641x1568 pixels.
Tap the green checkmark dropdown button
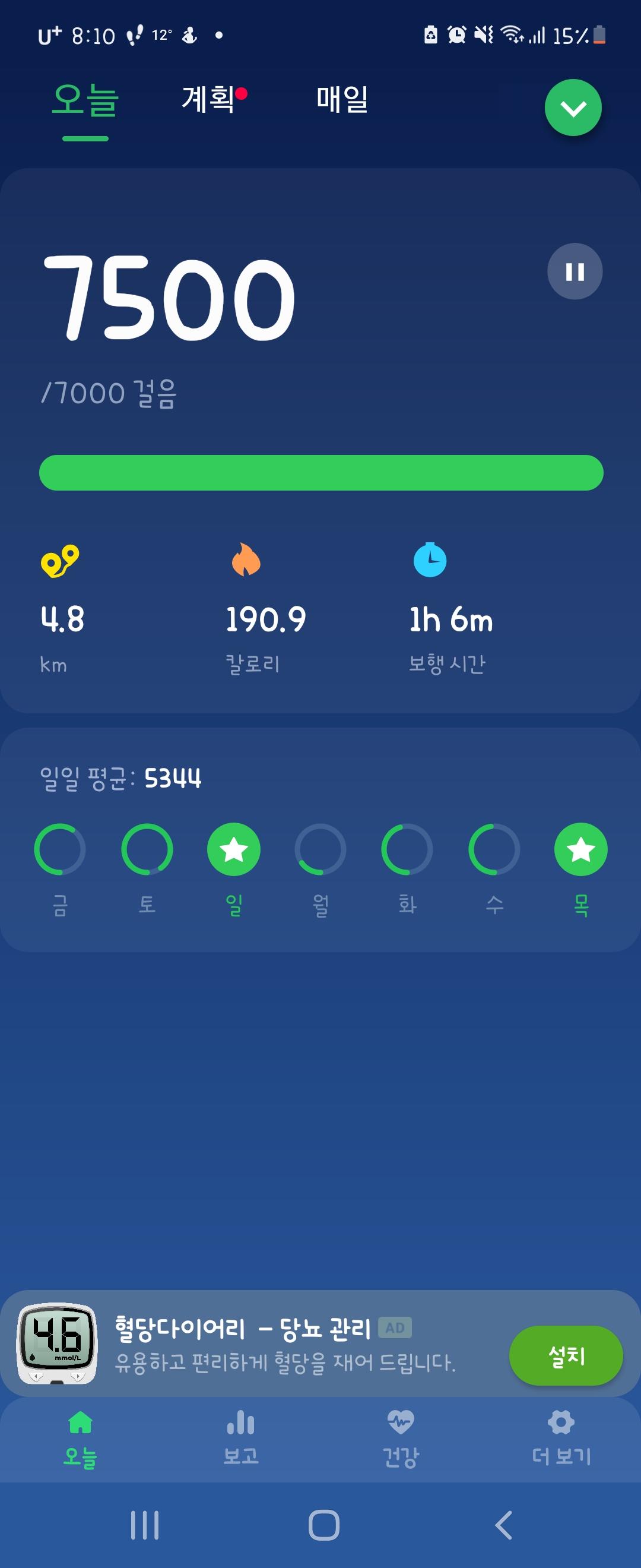click(x=572, y=108)
